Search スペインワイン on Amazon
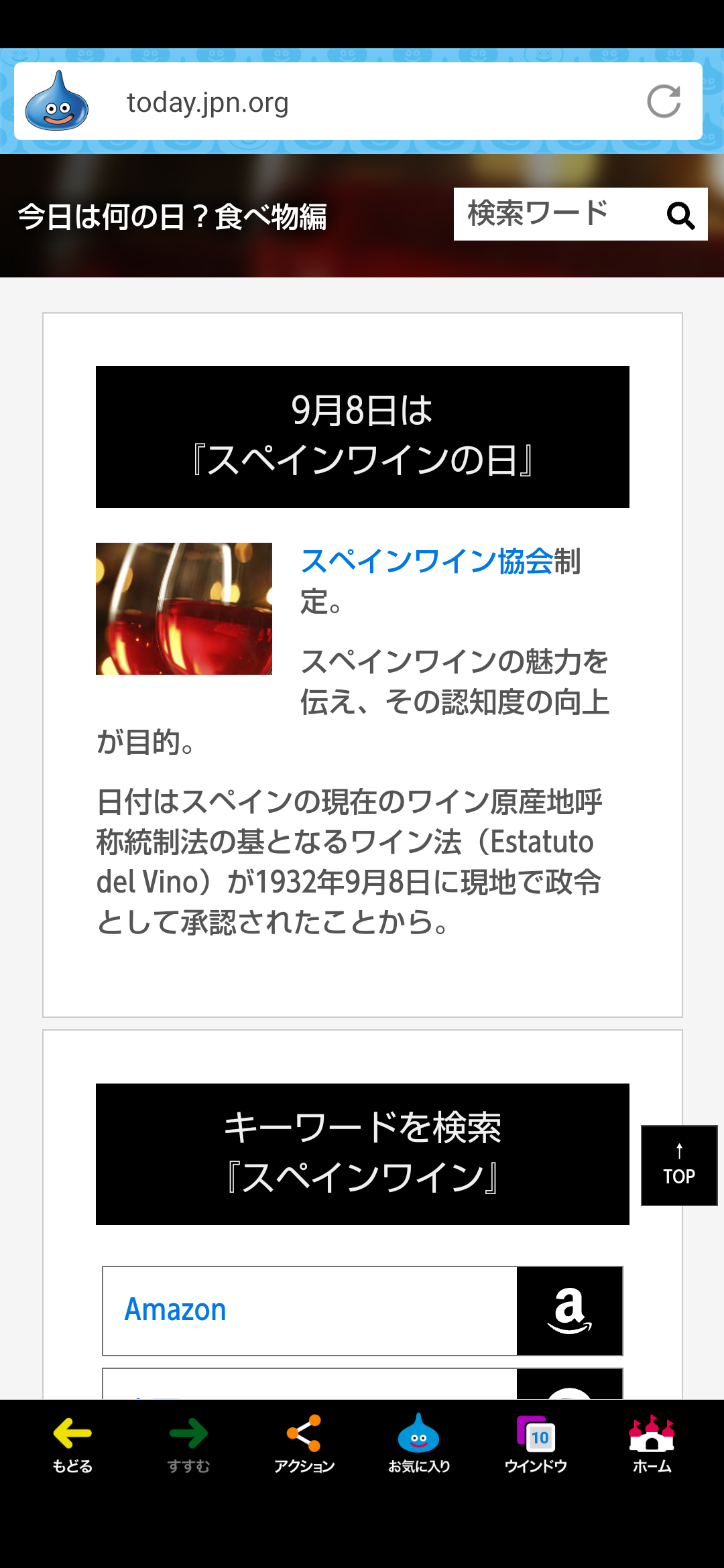Image resolution: width=724 pixels, height=1568 pixels. pyautogui.click(x=362, y=1311)
